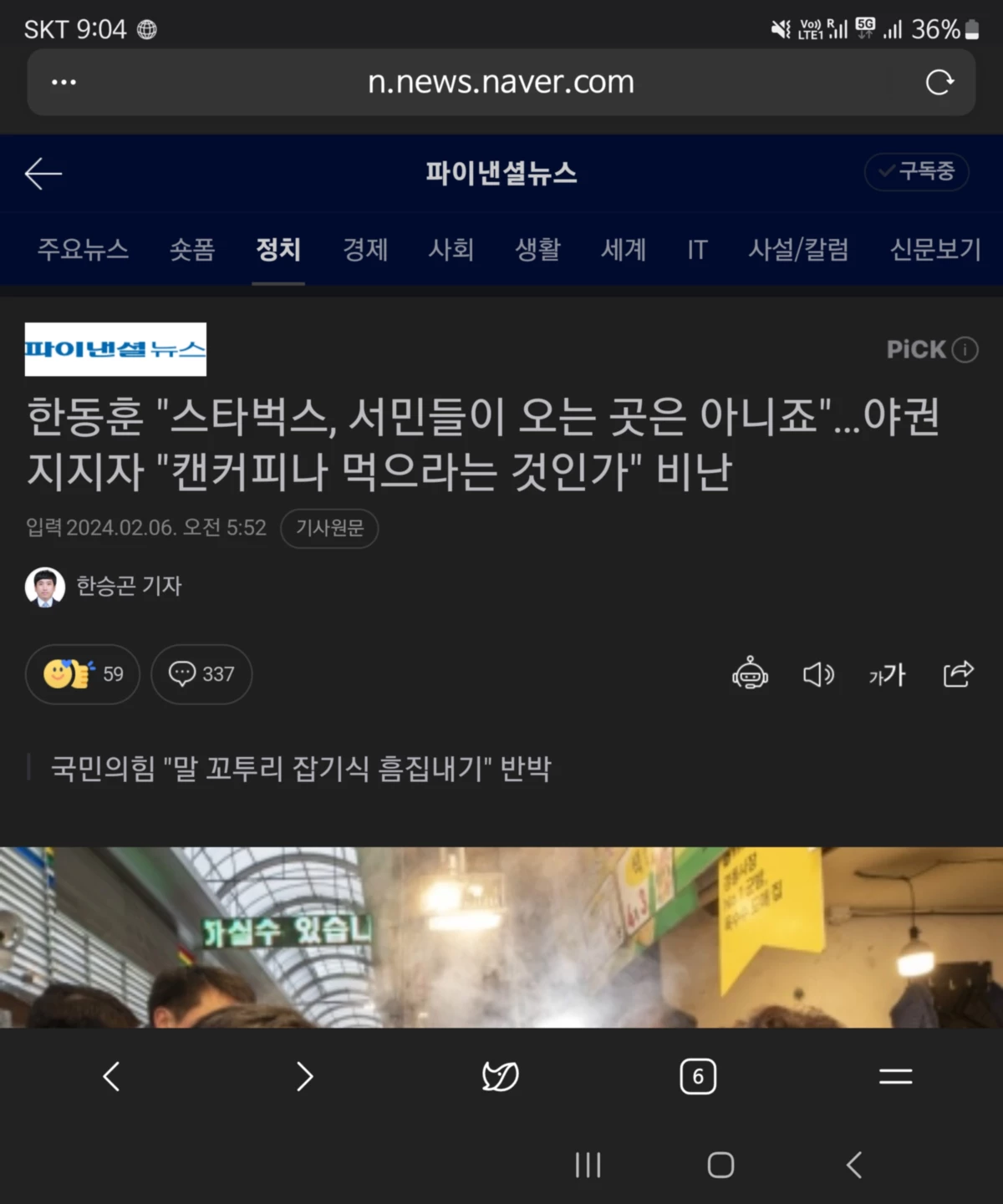Tap the 기사원문 original article button
Screen dimensions: 1003x1204
tap(329, 528)
